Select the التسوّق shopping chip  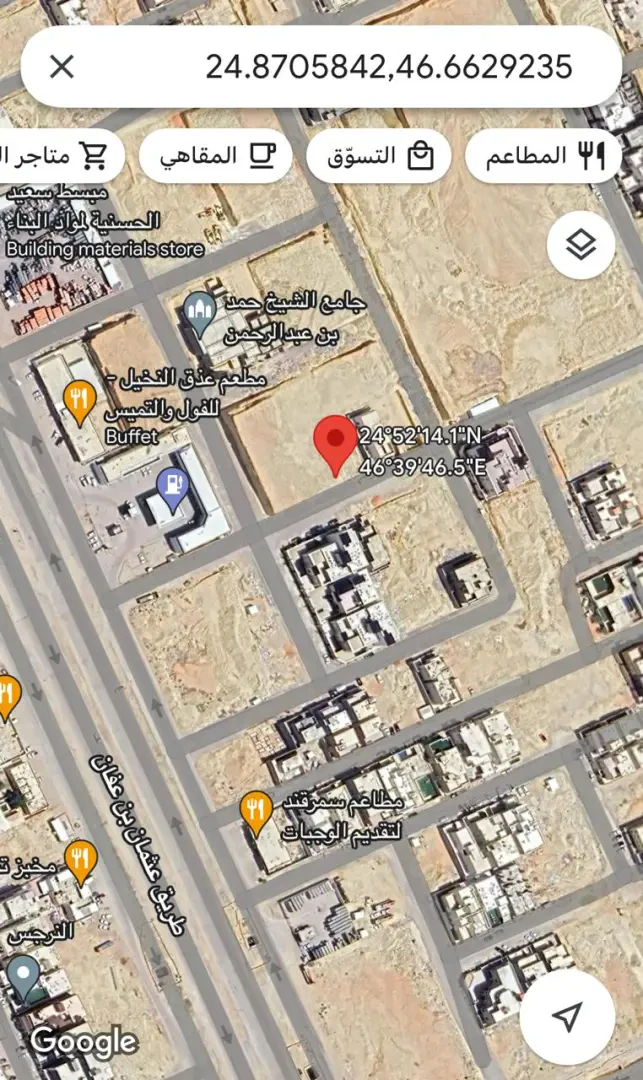[x=378, y=156]
